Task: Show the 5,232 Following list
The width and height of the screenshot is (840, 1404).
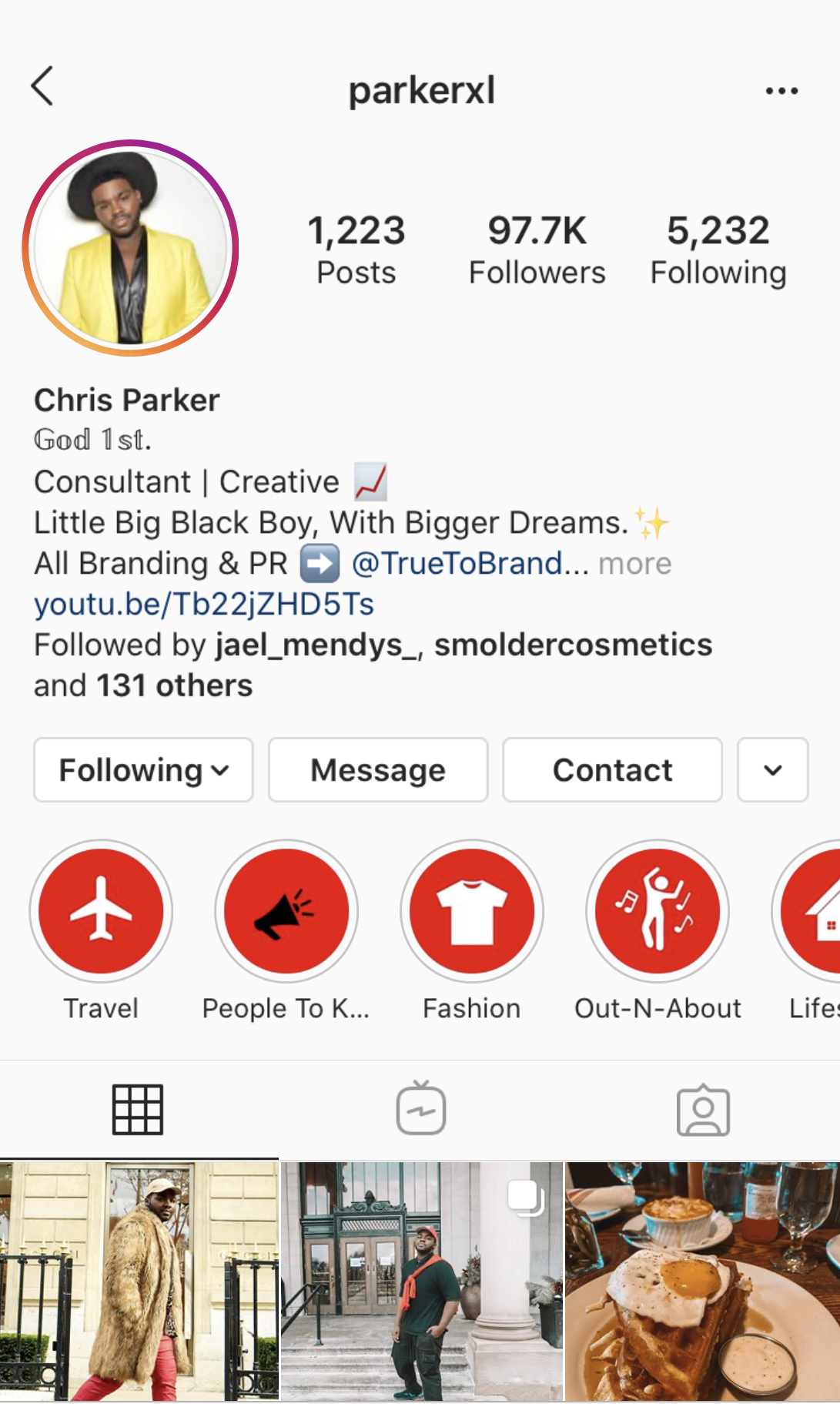Action: coord(718,250)
